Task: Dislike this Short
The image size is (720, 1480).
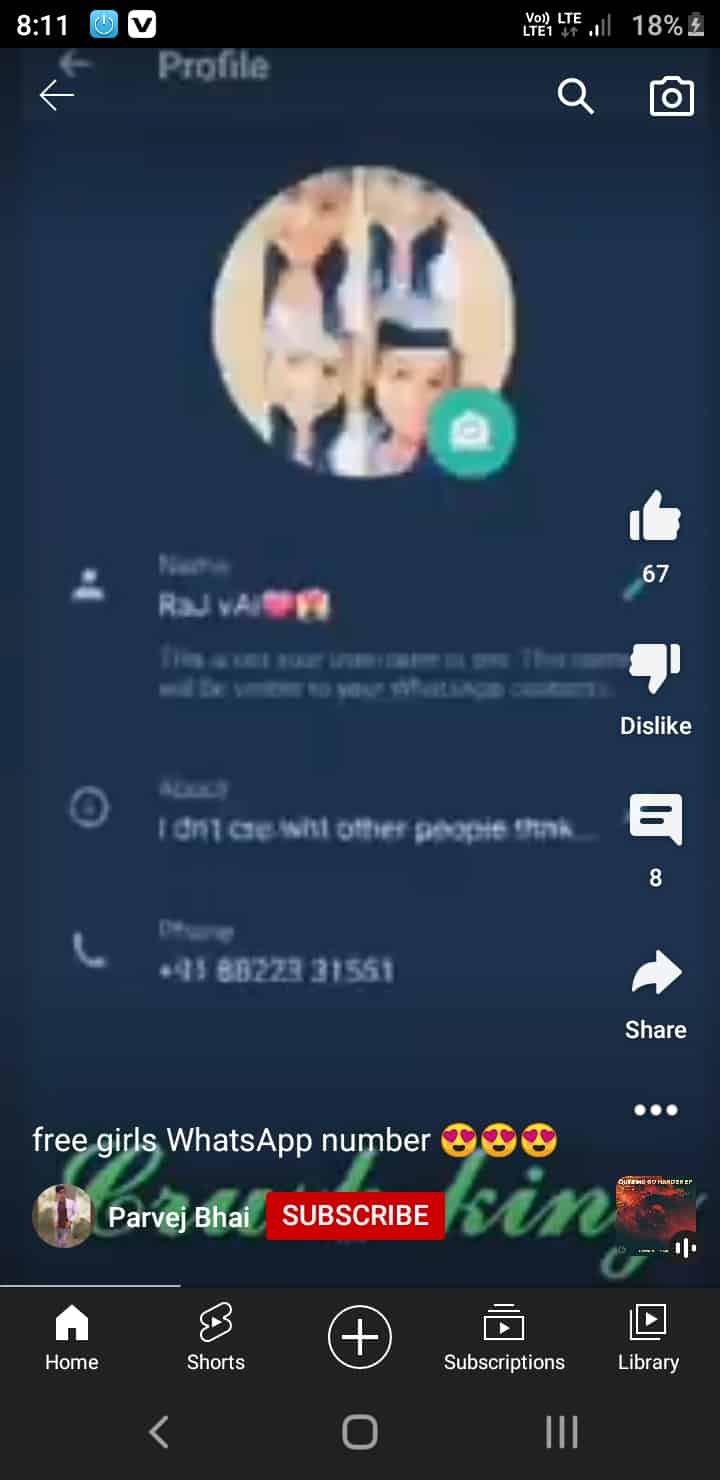Action: click(655, 669)
